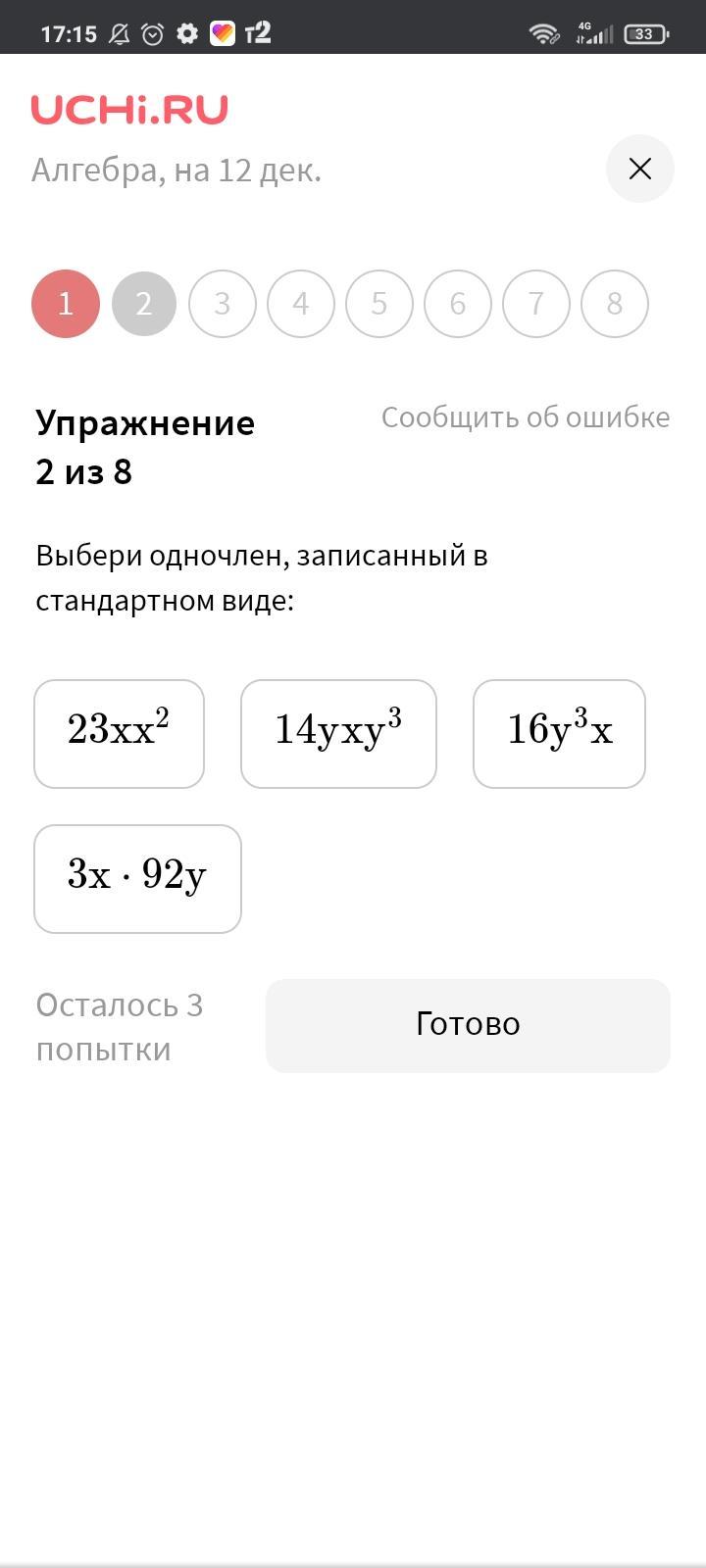Screen dimensions: 706x1568
Task: Switch to exercise 5
Action: [x=379, y=304]
